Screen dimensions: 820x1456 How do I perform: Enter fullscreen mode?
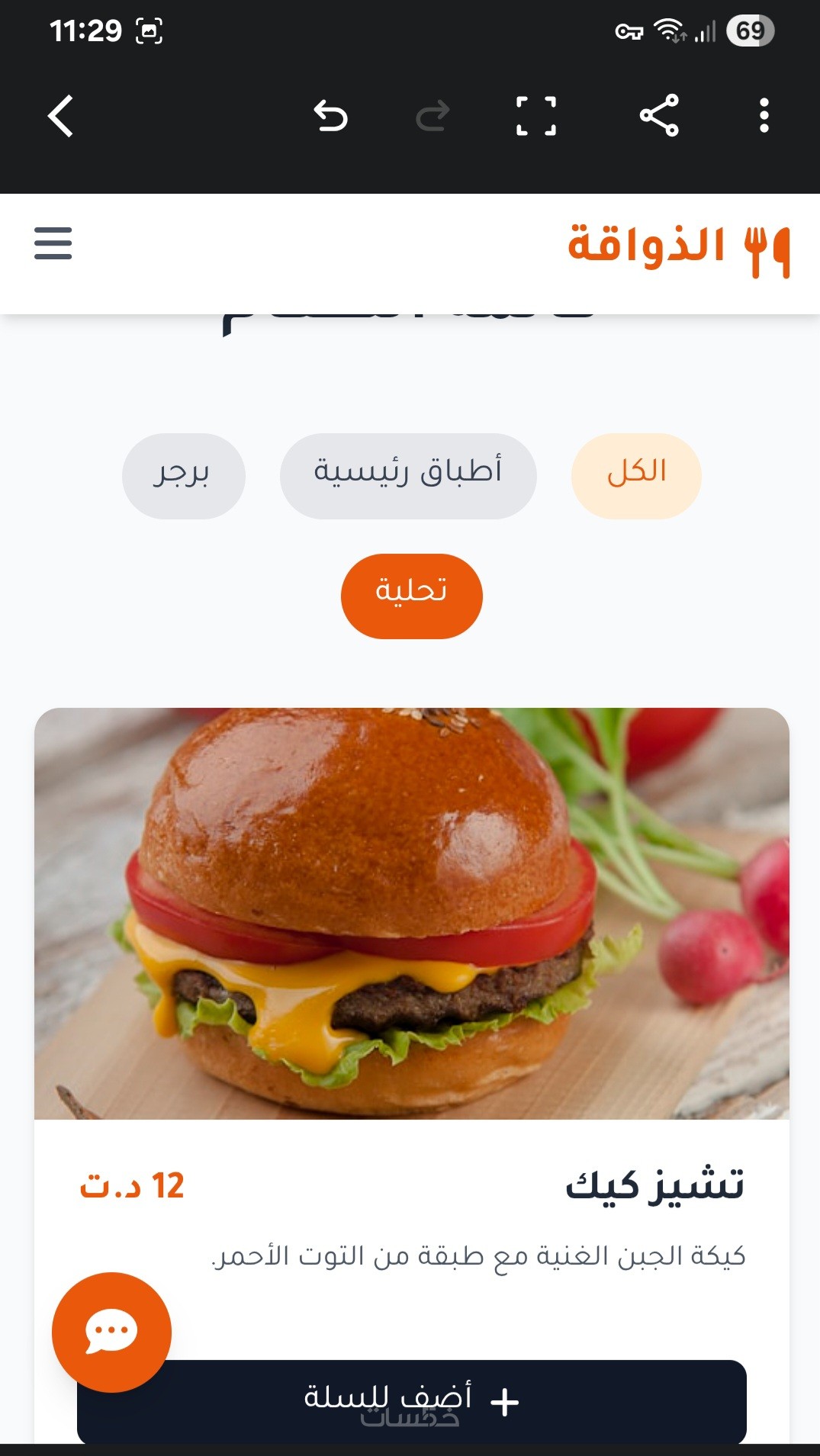[536, 117]
